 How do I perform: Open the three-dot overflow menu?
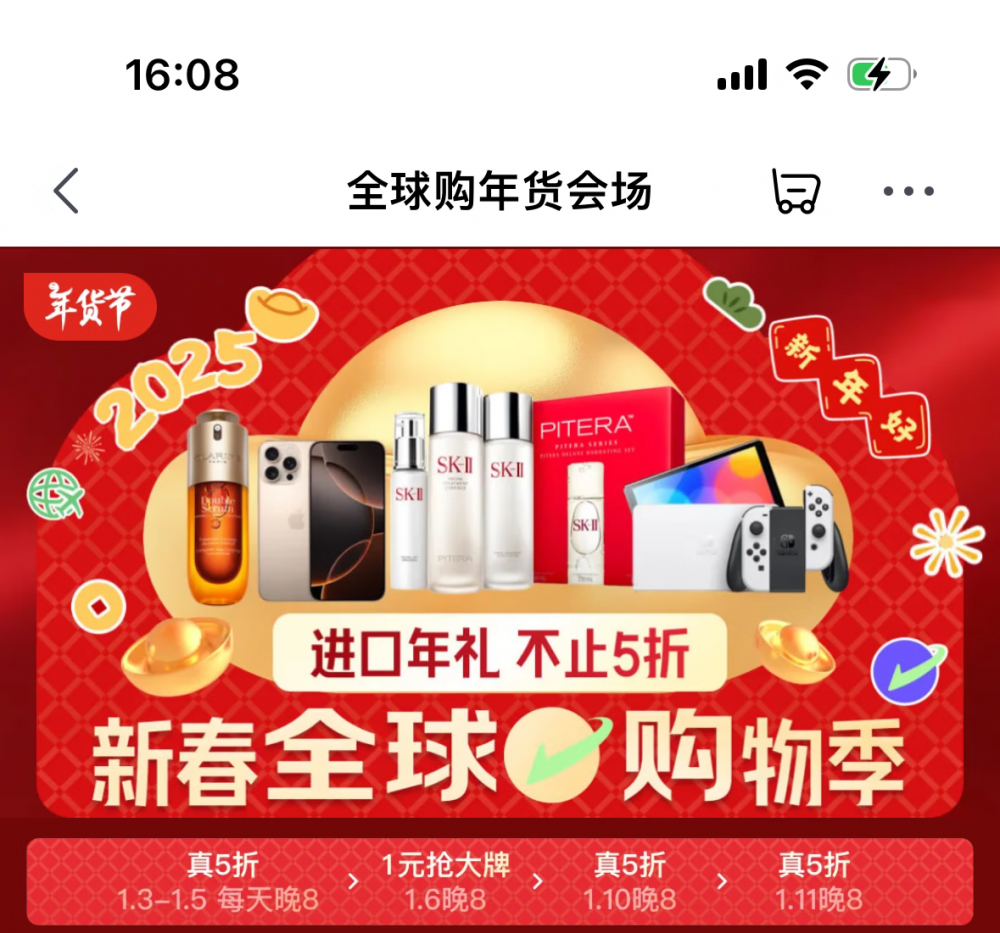click(908, 191)
